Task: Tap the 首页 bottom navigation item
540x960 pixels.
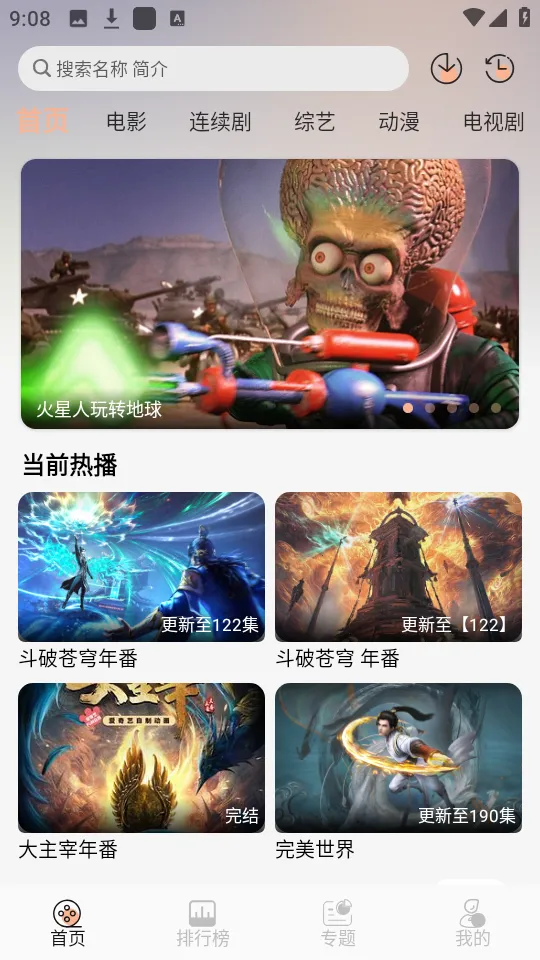Action: coord(67,923)
